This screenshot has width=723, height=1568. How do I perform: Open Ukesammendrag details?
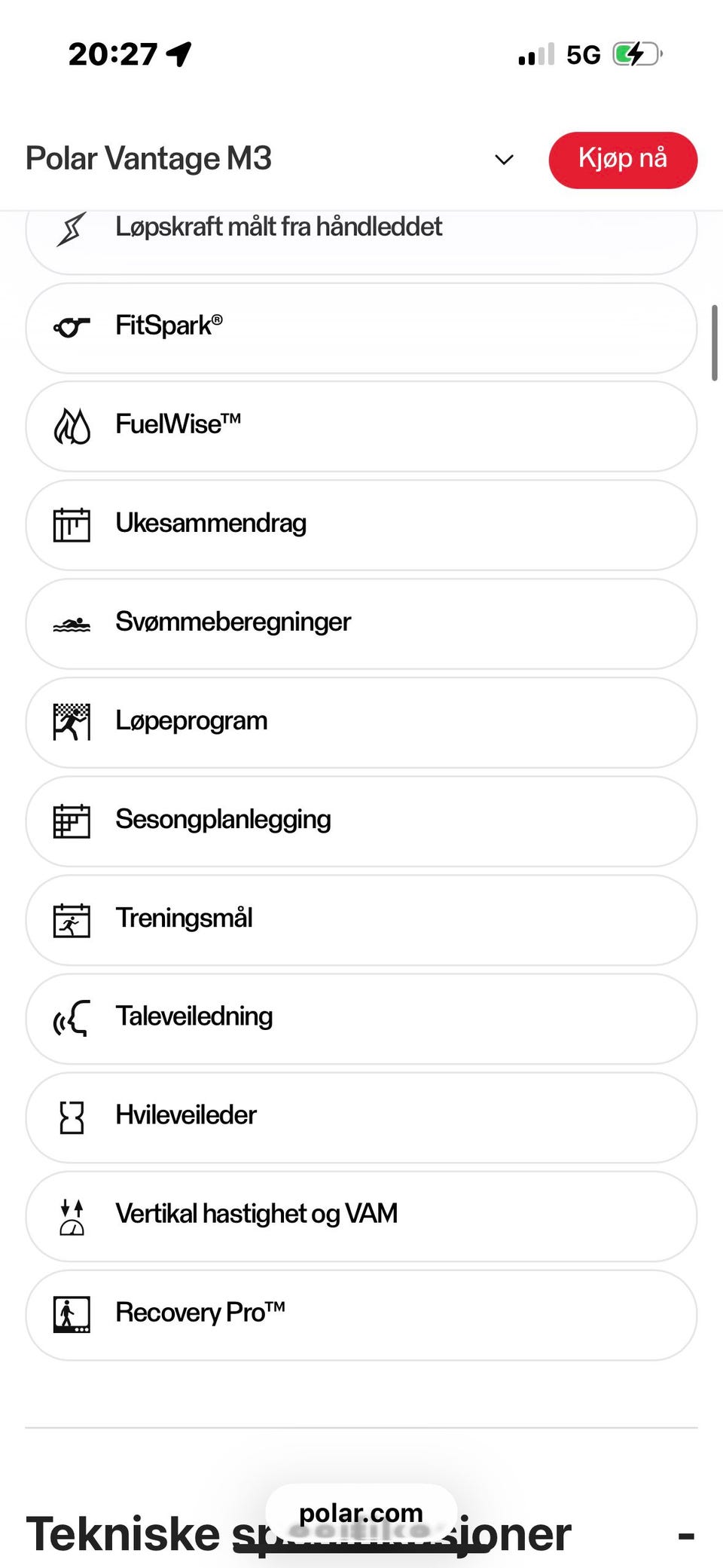360,524
